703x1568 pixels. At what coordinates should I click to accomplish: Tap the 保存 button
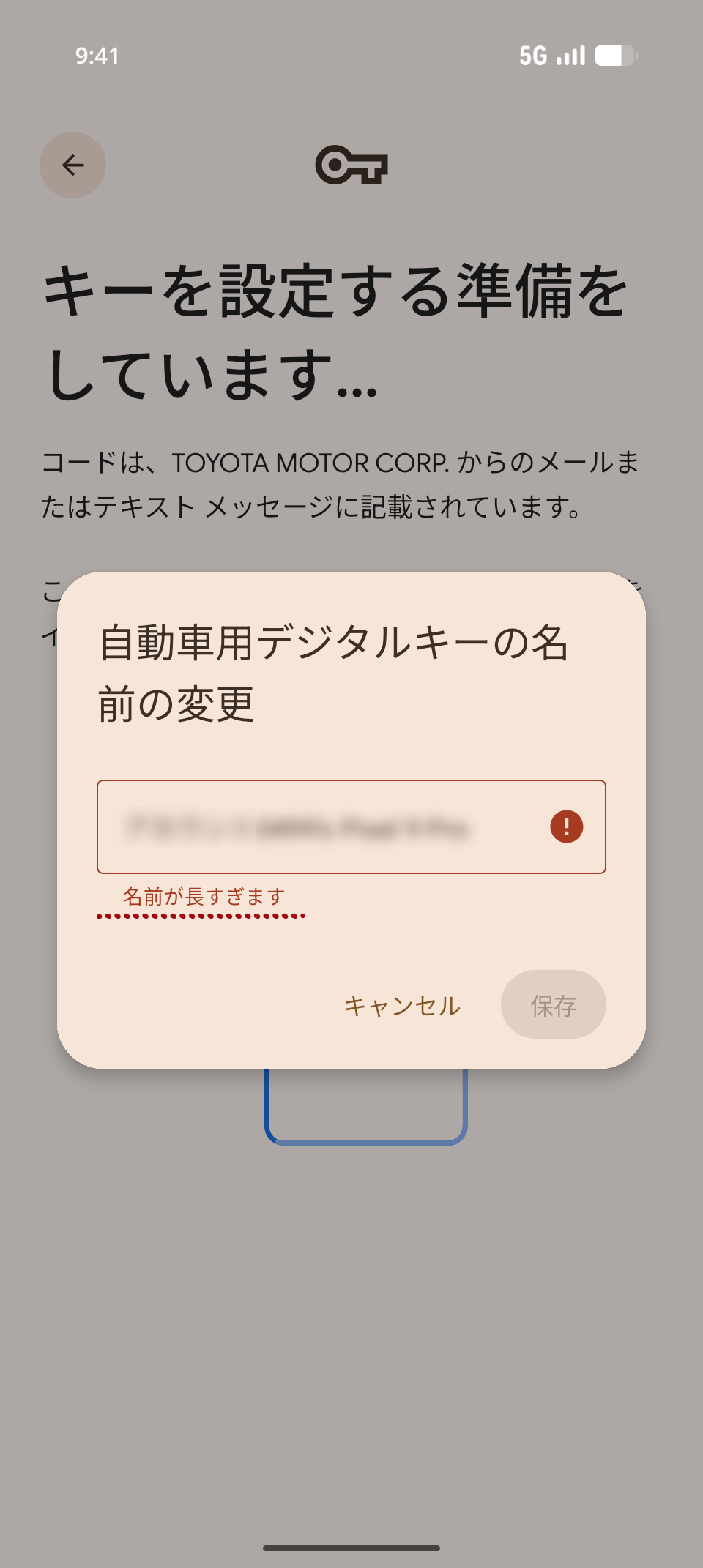click(x=553, y=1005)
